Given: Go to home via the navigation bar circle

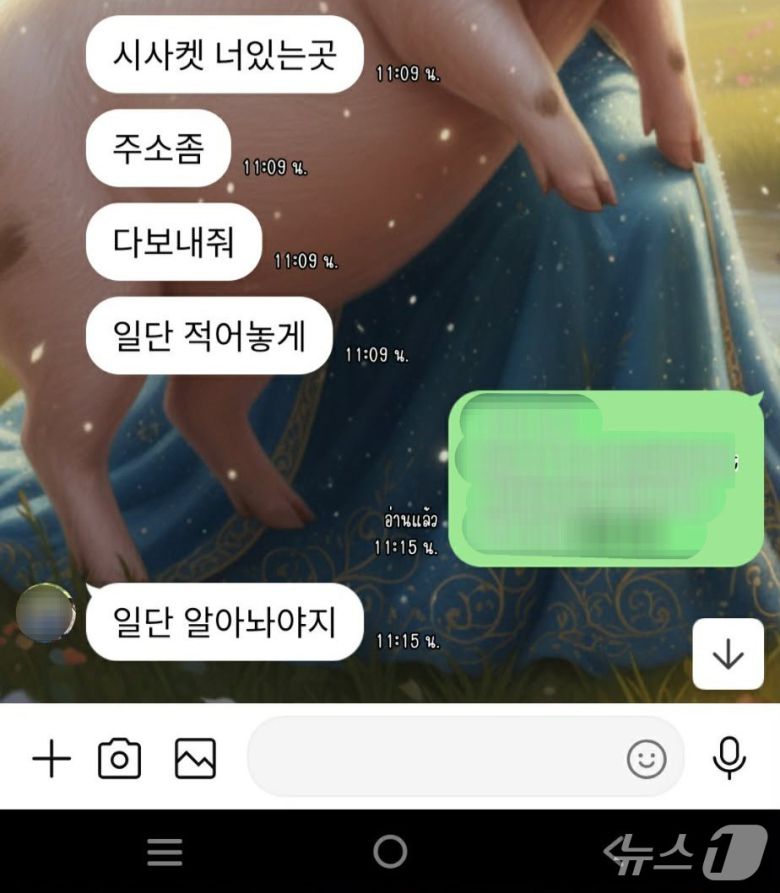Looking at the screenshot, I should pos(390,852).
